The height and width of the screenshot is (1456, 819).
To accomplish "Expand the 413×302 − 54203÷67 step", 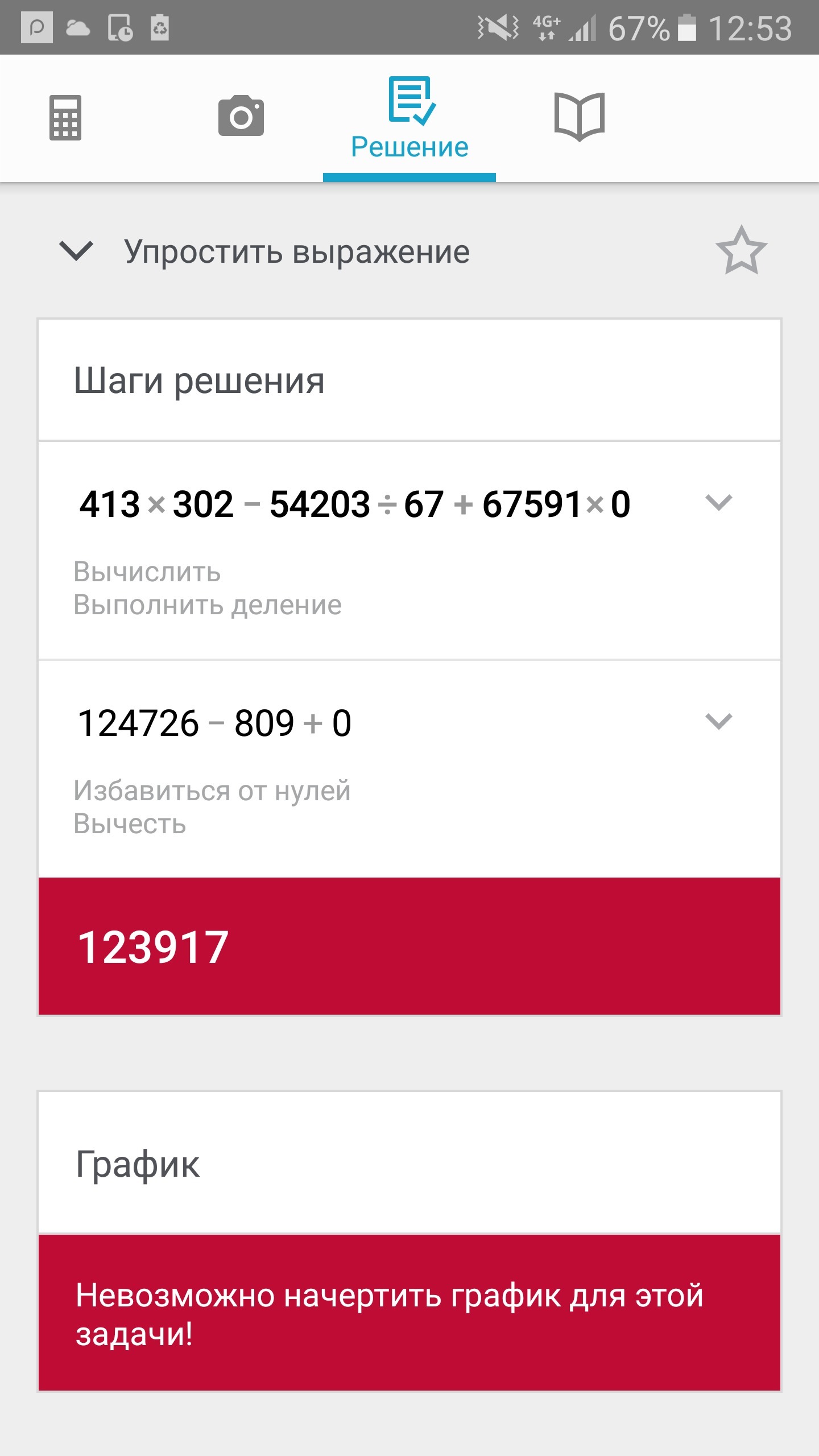I will click(718, 503).
